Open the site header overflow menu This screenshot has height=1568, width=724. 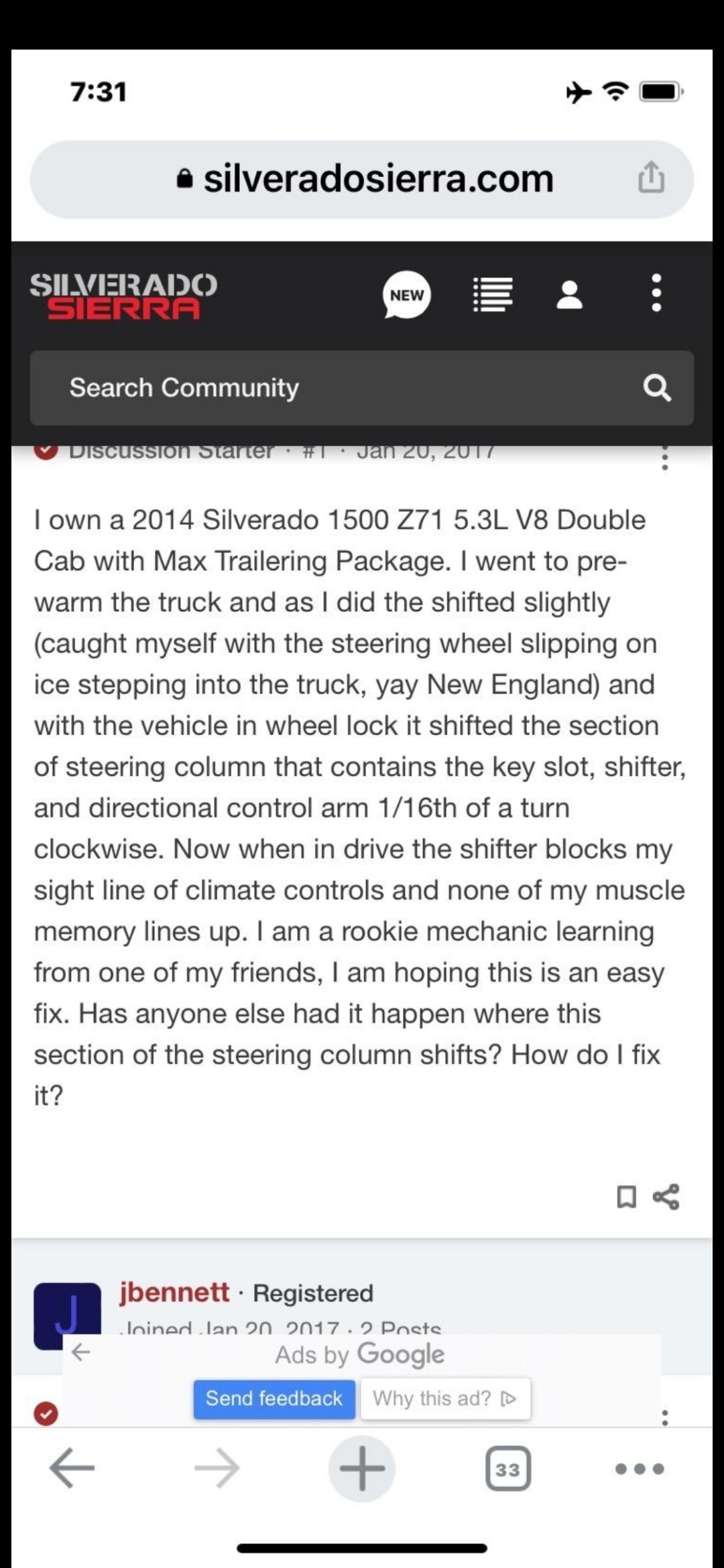(x=656, y=293)
